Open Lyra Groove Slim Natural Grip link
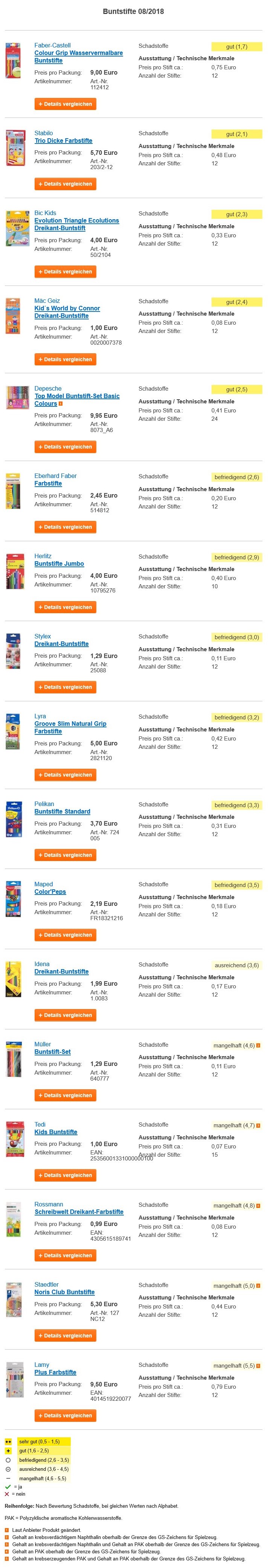Screen dimensions: 268x1568 [70, 724]
